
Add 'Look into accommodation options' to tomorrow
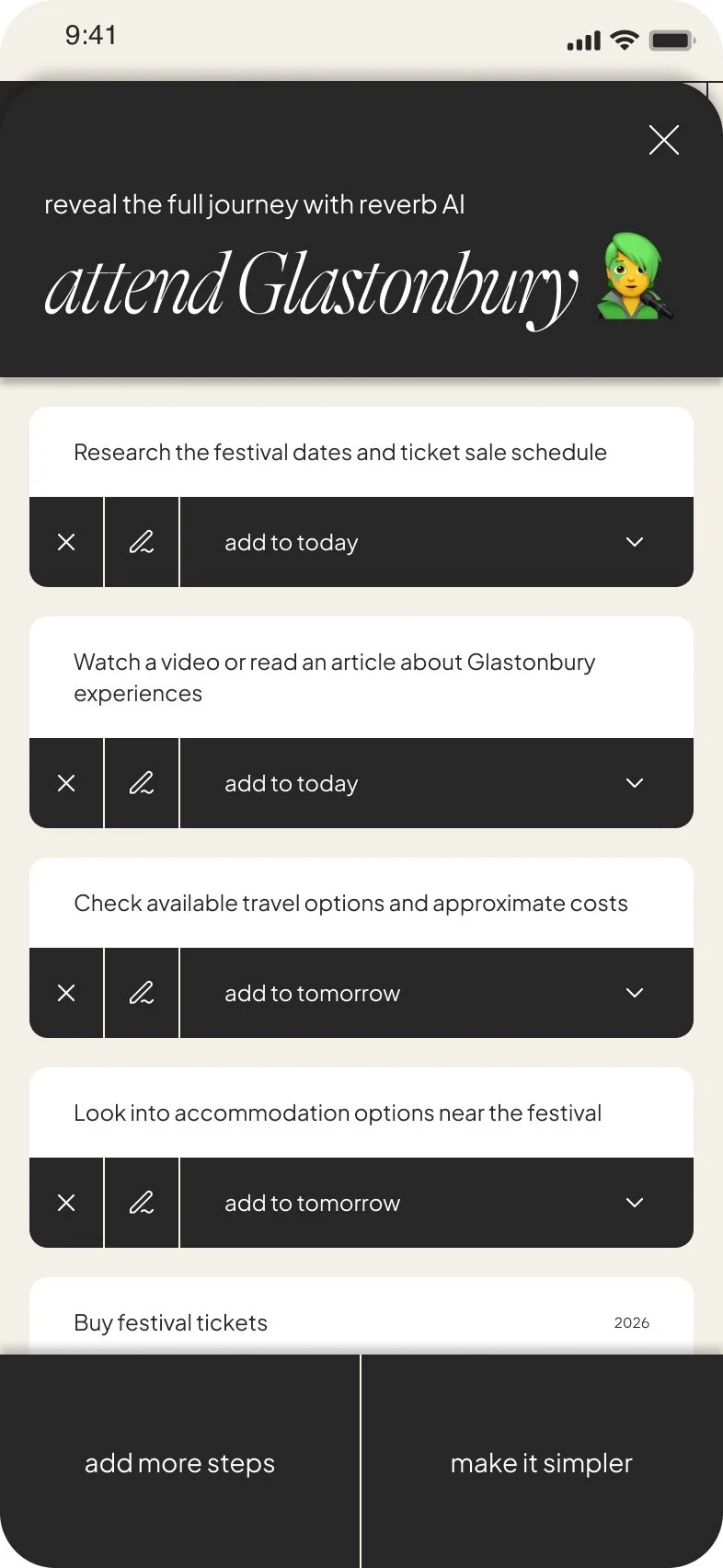pos(313,1203)
